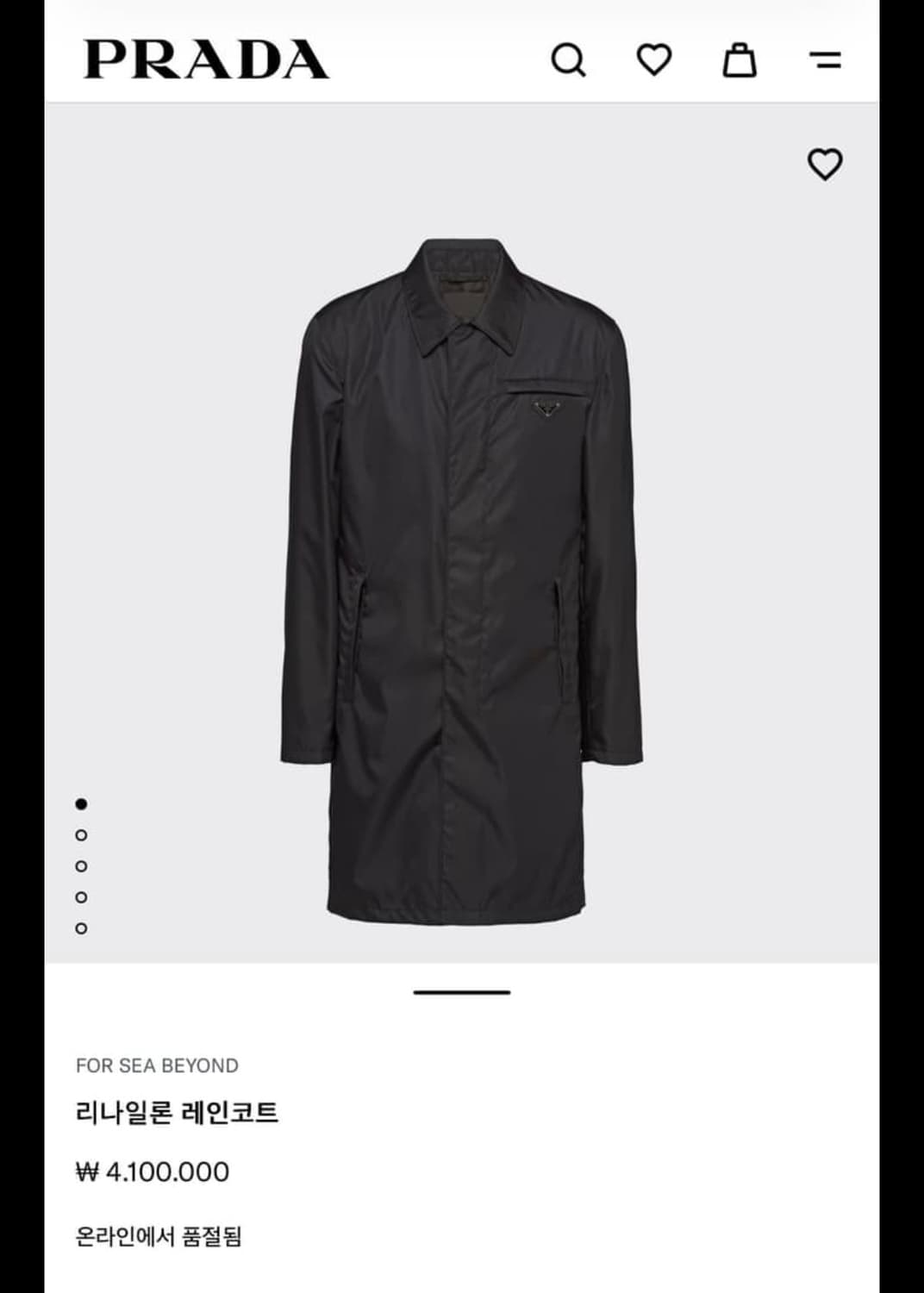
Task: Open the wishlist heart in header
Action: click(654, 59)
